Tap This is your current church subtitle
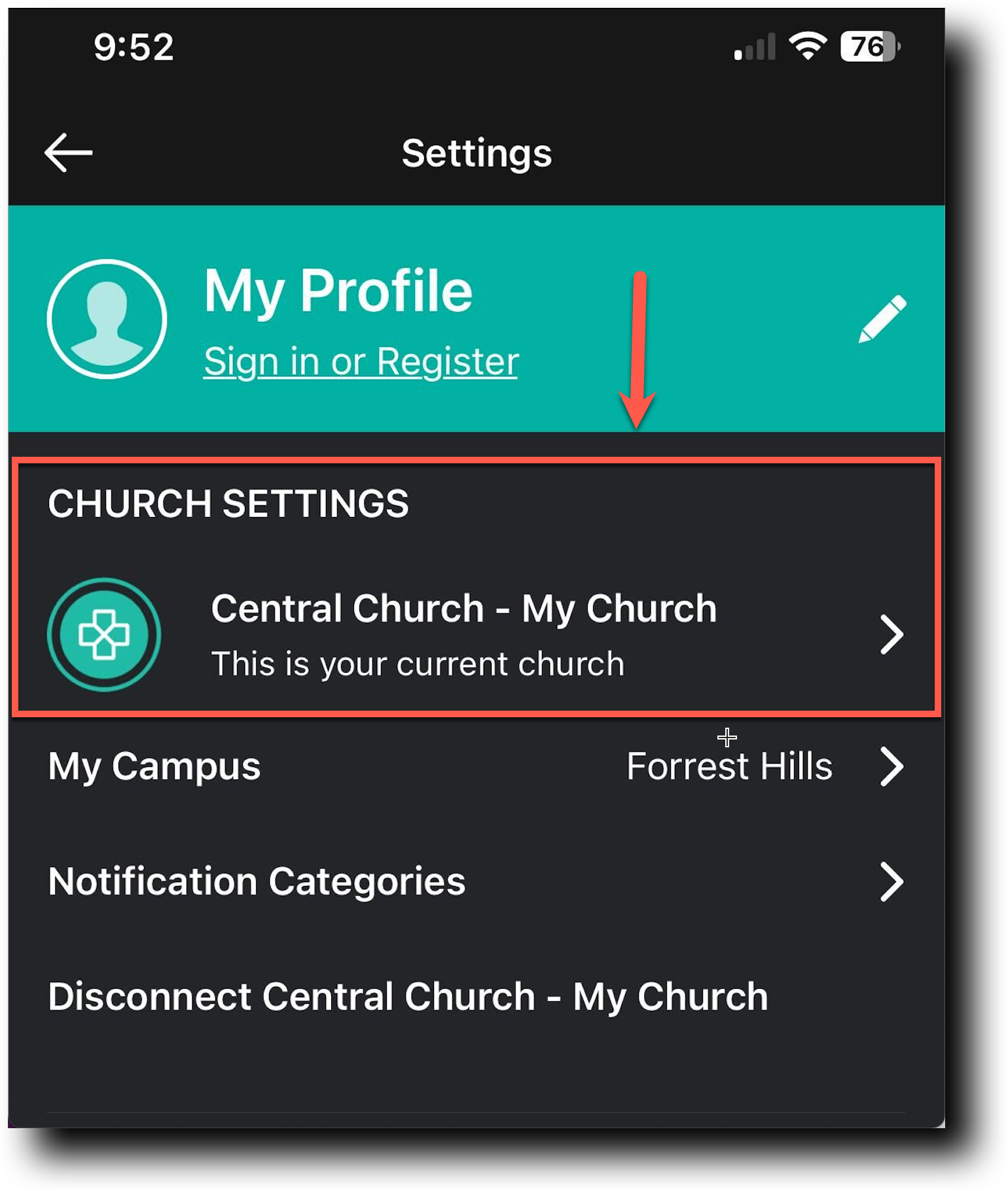 point(418,662)
